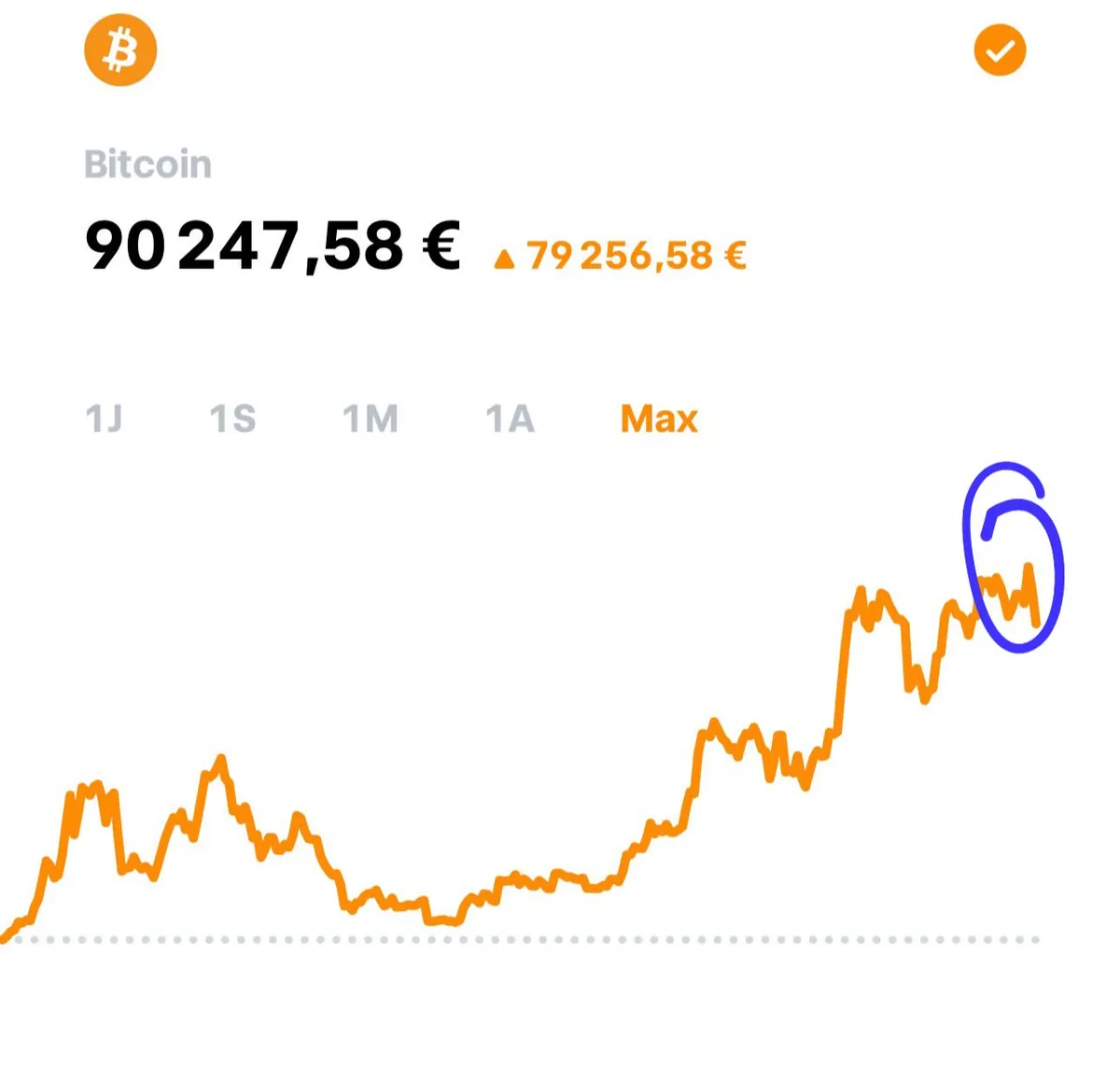Select the Max chart range
This screenshot has height=1081, width=1120.
pos(659,419)
